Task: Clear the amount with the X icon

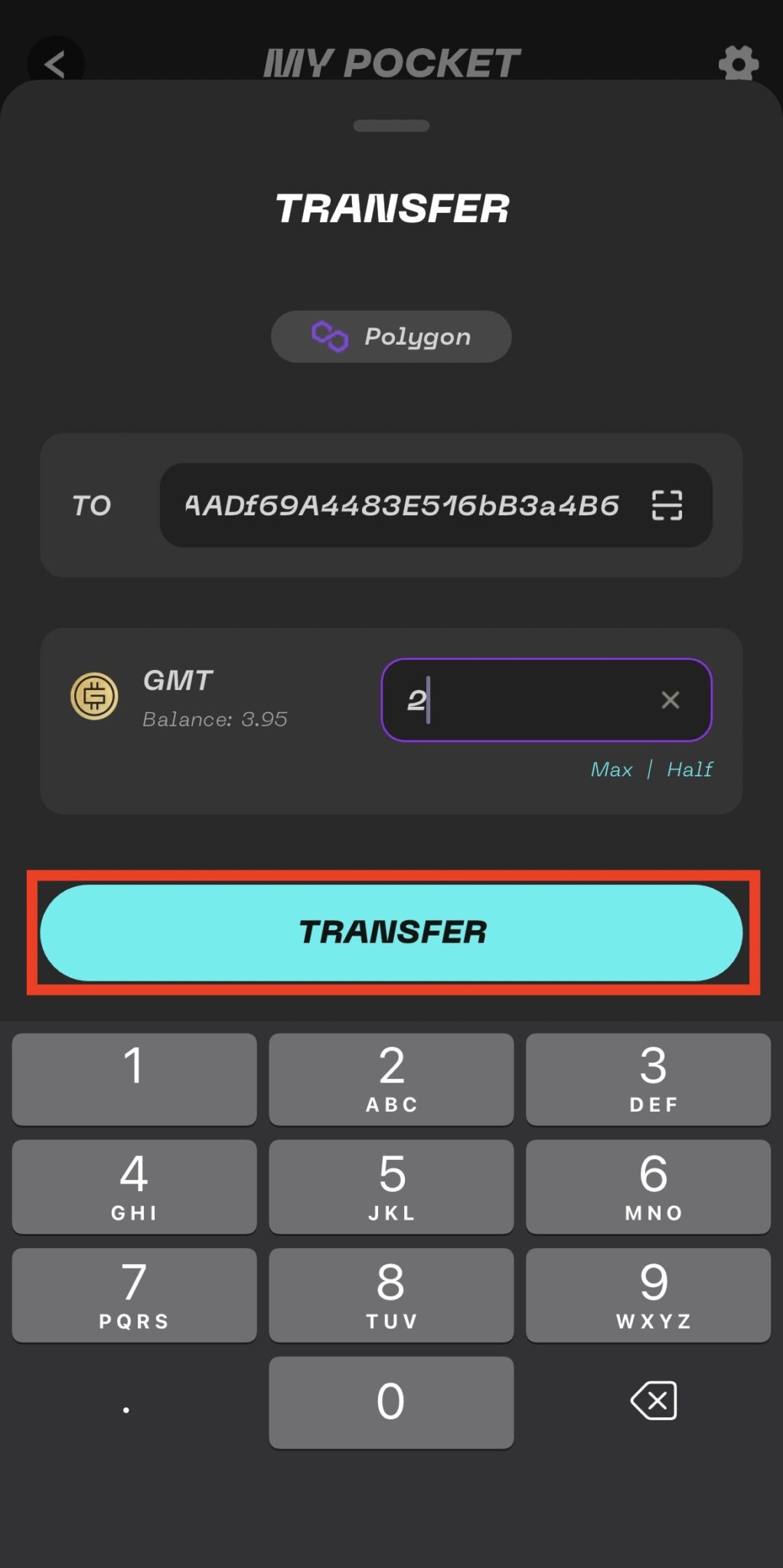Action: 670,699
